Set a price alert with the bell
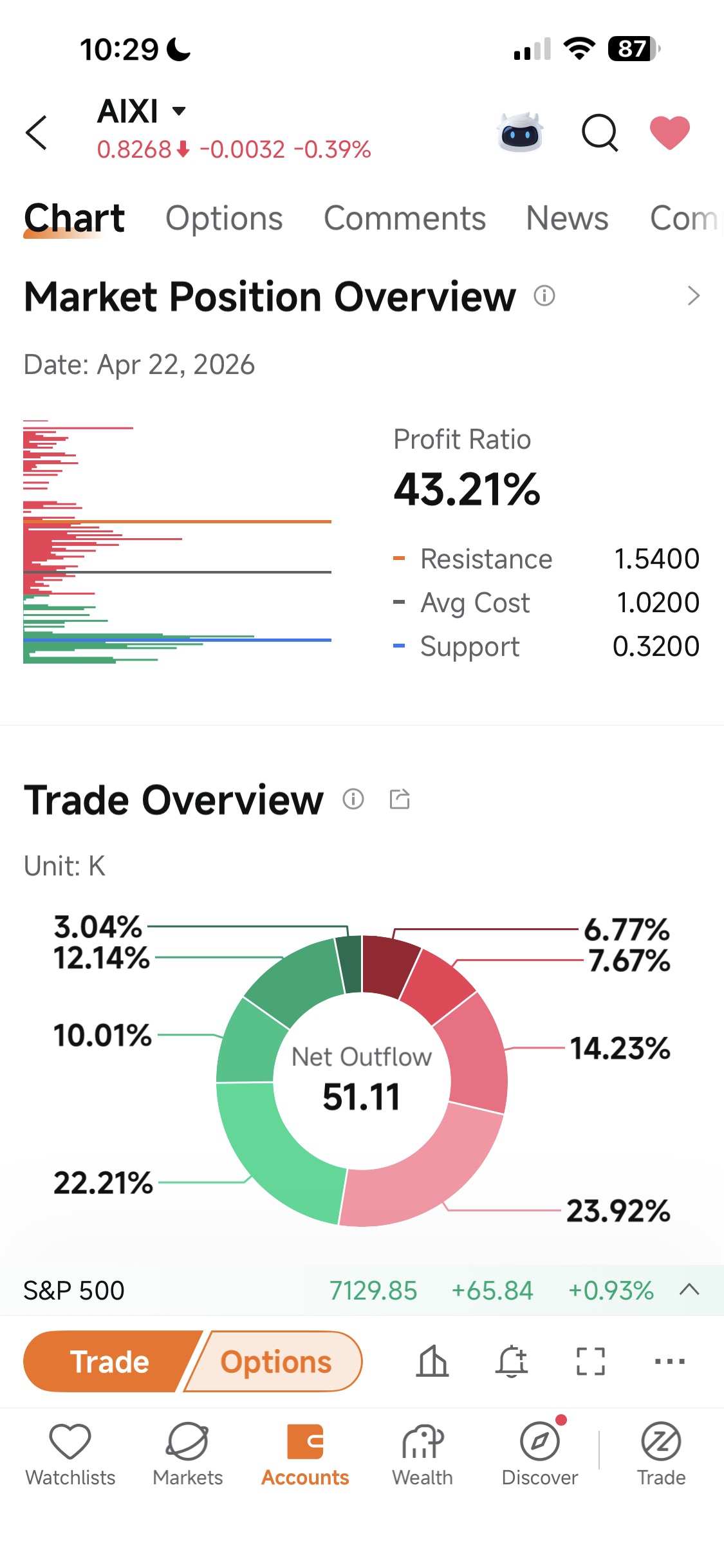This screenshot has width=724, height=1568. [x=512, y=1361]
